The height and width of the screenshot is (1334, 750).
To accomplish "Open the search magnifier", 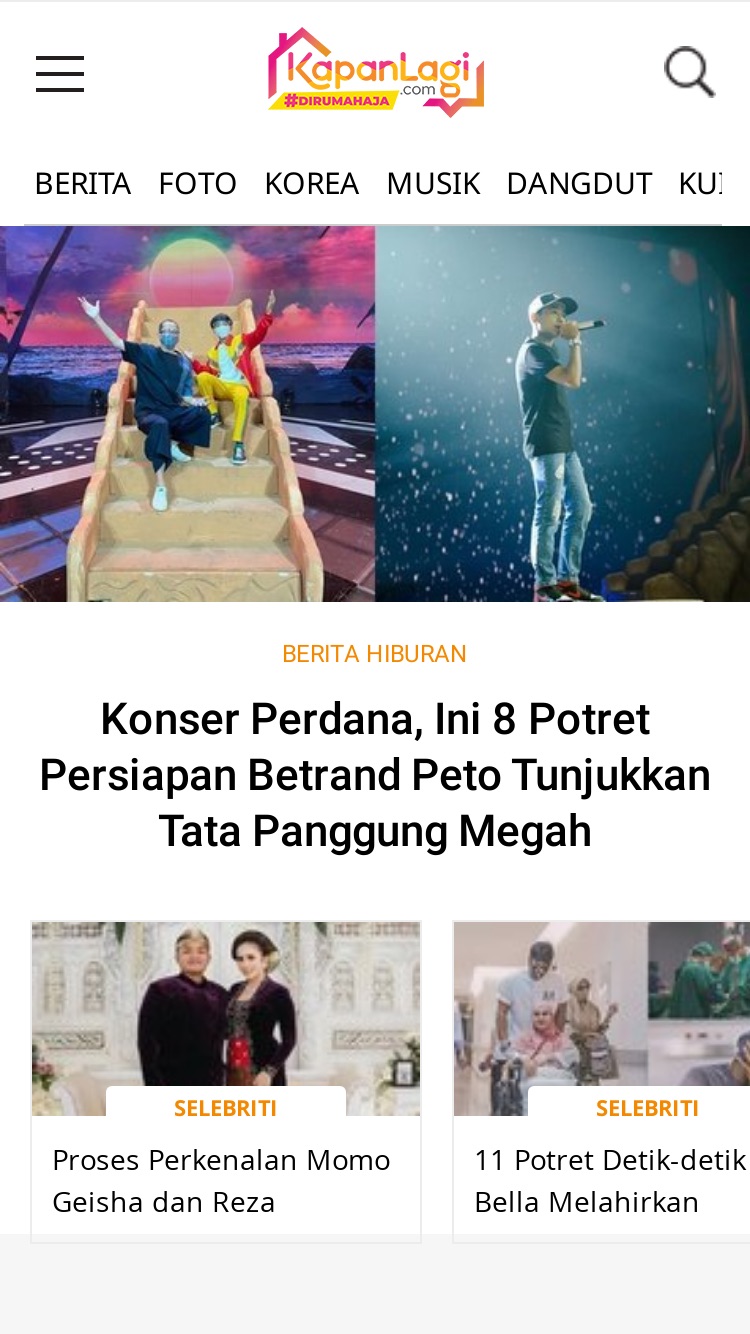I will click(690, 72).
